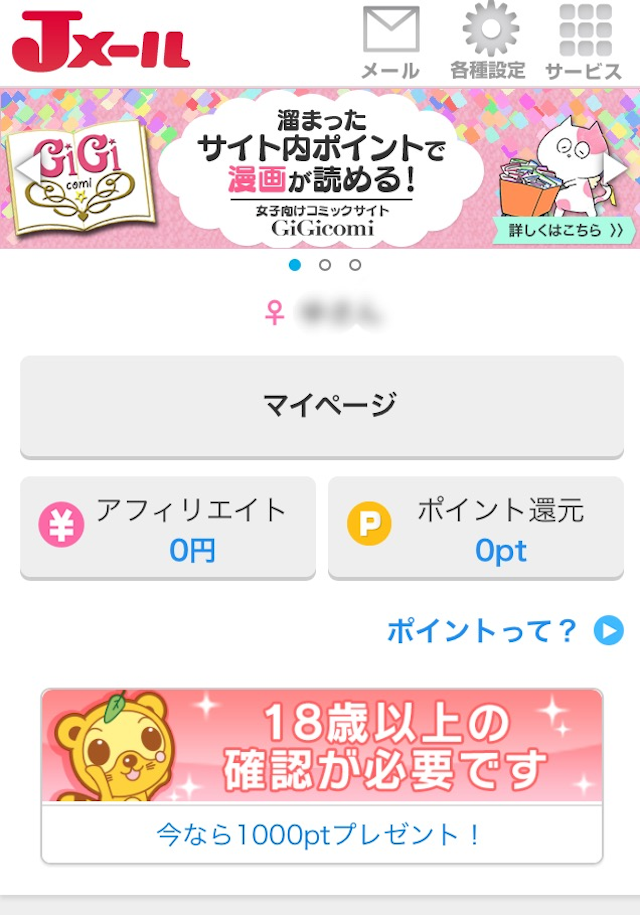
Task: Open the サービス menu
Action: pyautogui.click(x=584, y=43)
